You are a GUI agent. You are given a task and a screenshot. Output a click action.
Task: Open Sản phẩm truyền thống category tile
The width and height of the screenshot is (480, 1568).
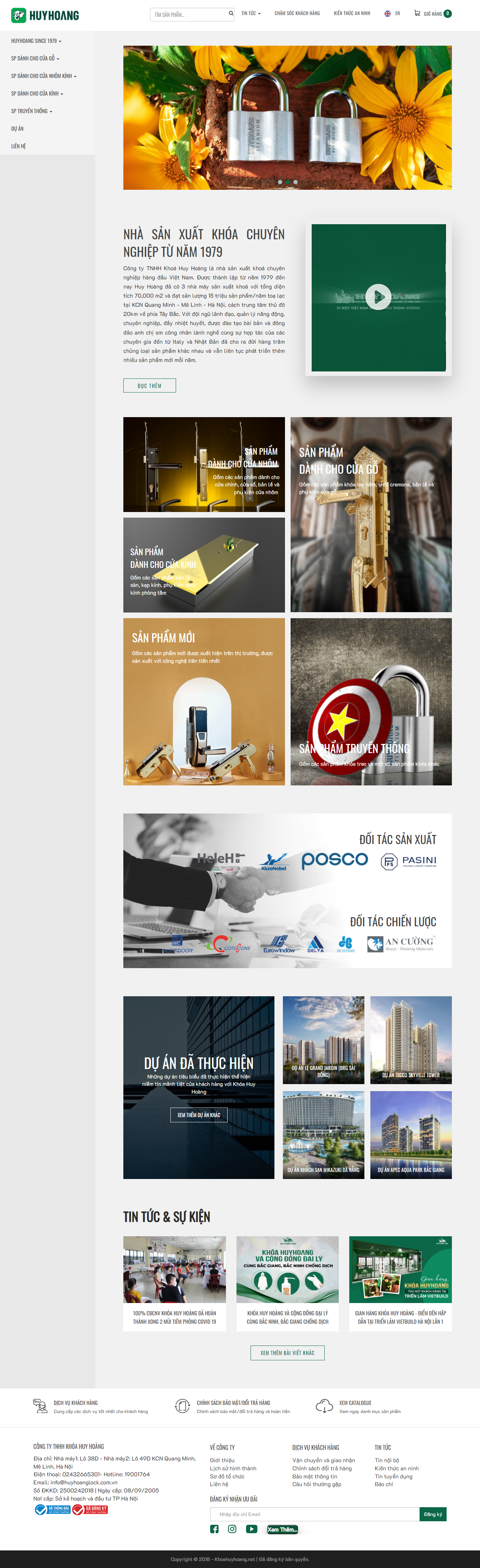pos(371,701)
